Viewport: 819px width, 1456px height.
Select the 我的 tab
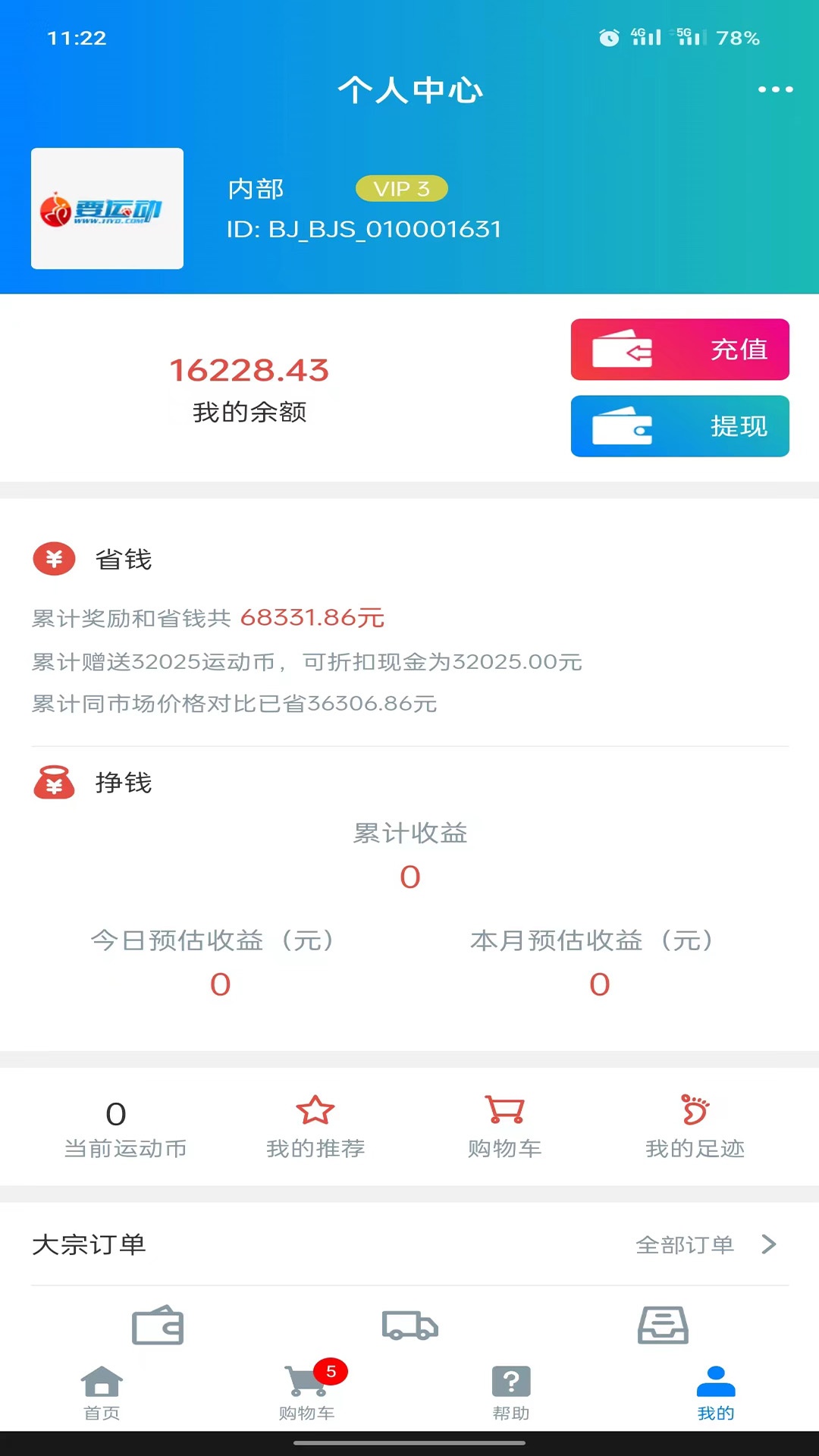[x=716, y=1393]
